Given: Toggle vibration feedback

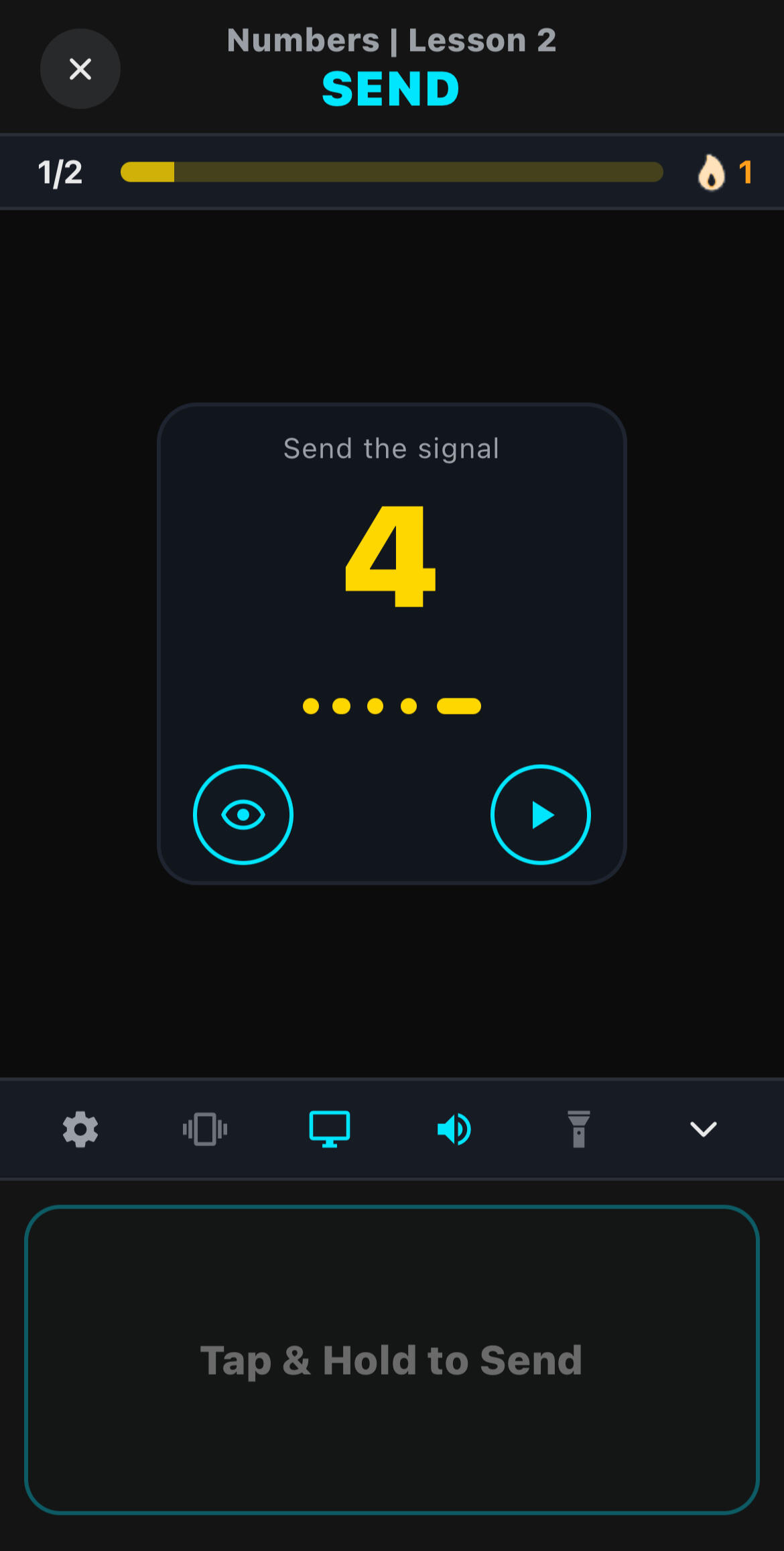Looking at the screenshot, I should tap(205, 1129).
